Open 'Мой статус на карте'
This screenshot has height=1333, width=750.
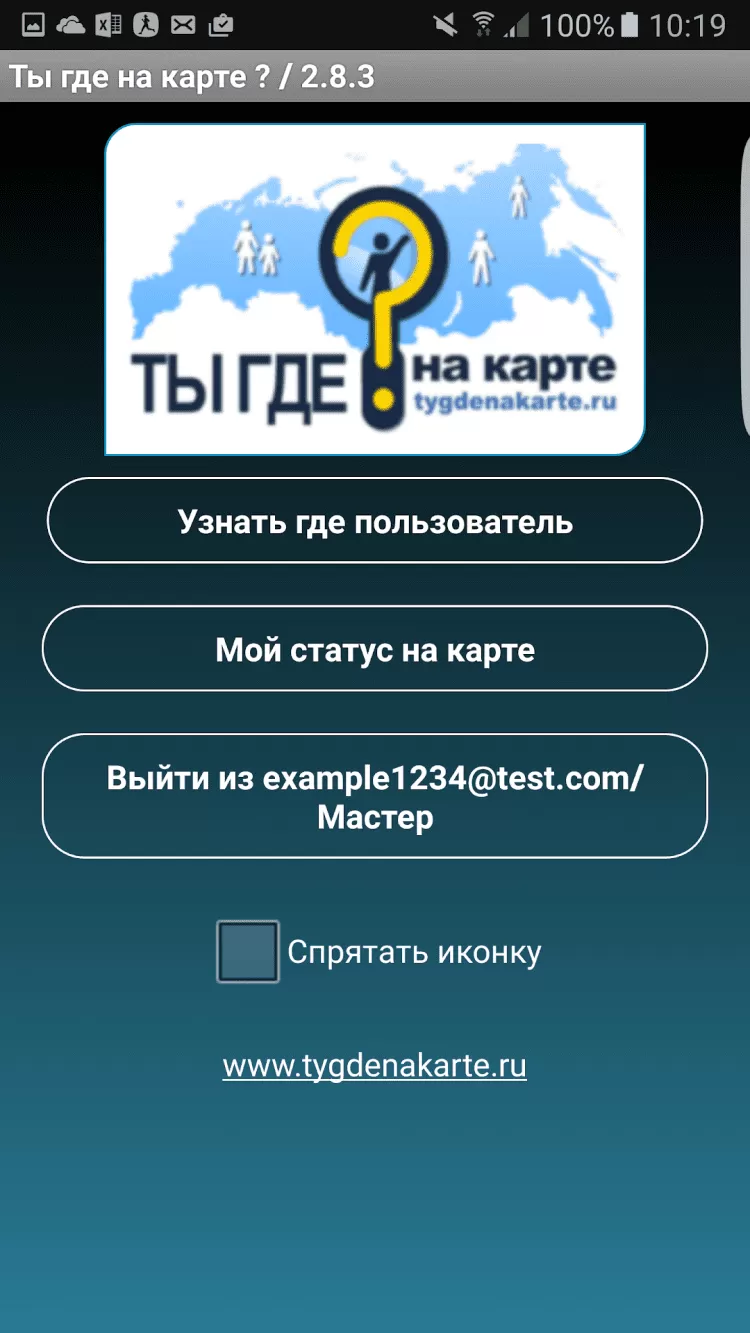click(375, 649)
